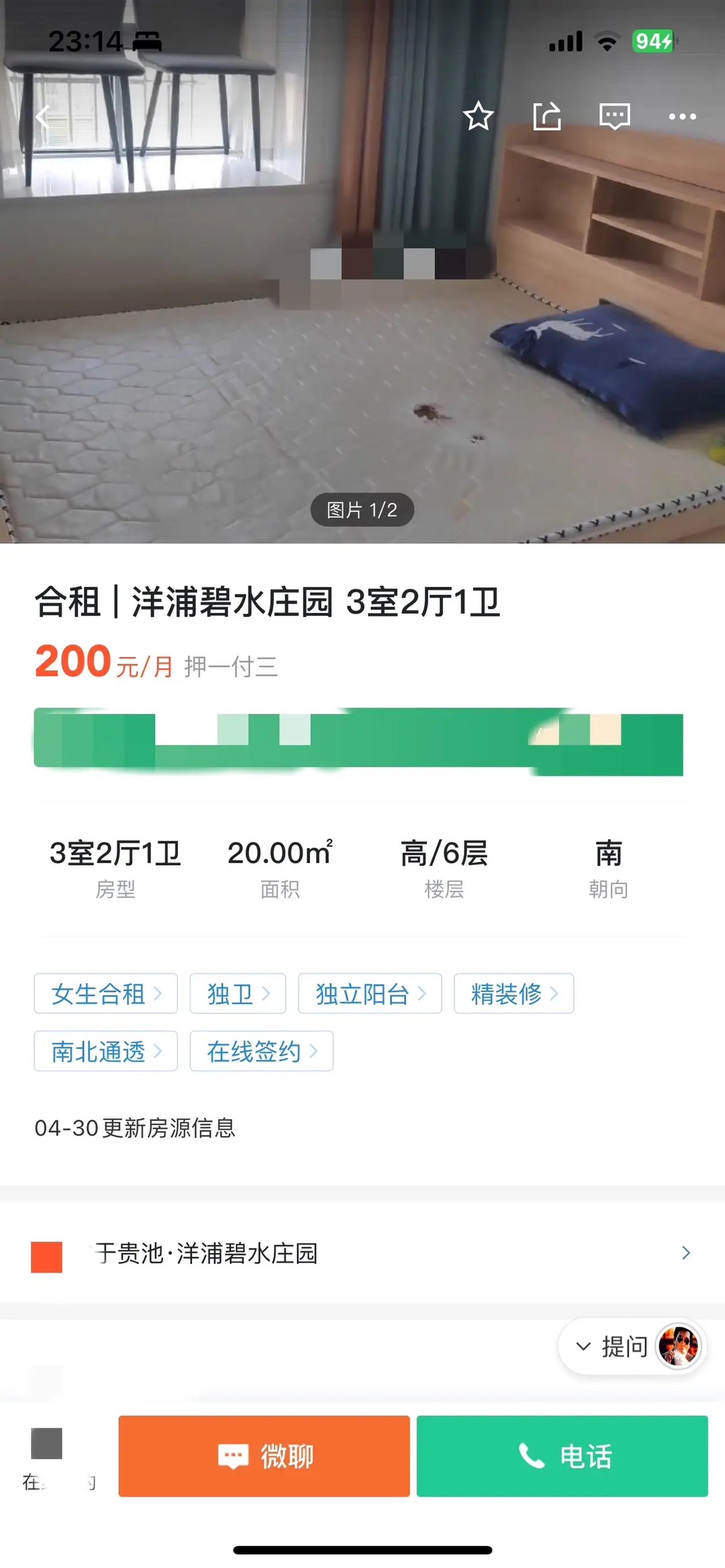Call the landlord with the 电话 button
This screenshot has width=725, height=1568.
click(x=562, y=1456)
